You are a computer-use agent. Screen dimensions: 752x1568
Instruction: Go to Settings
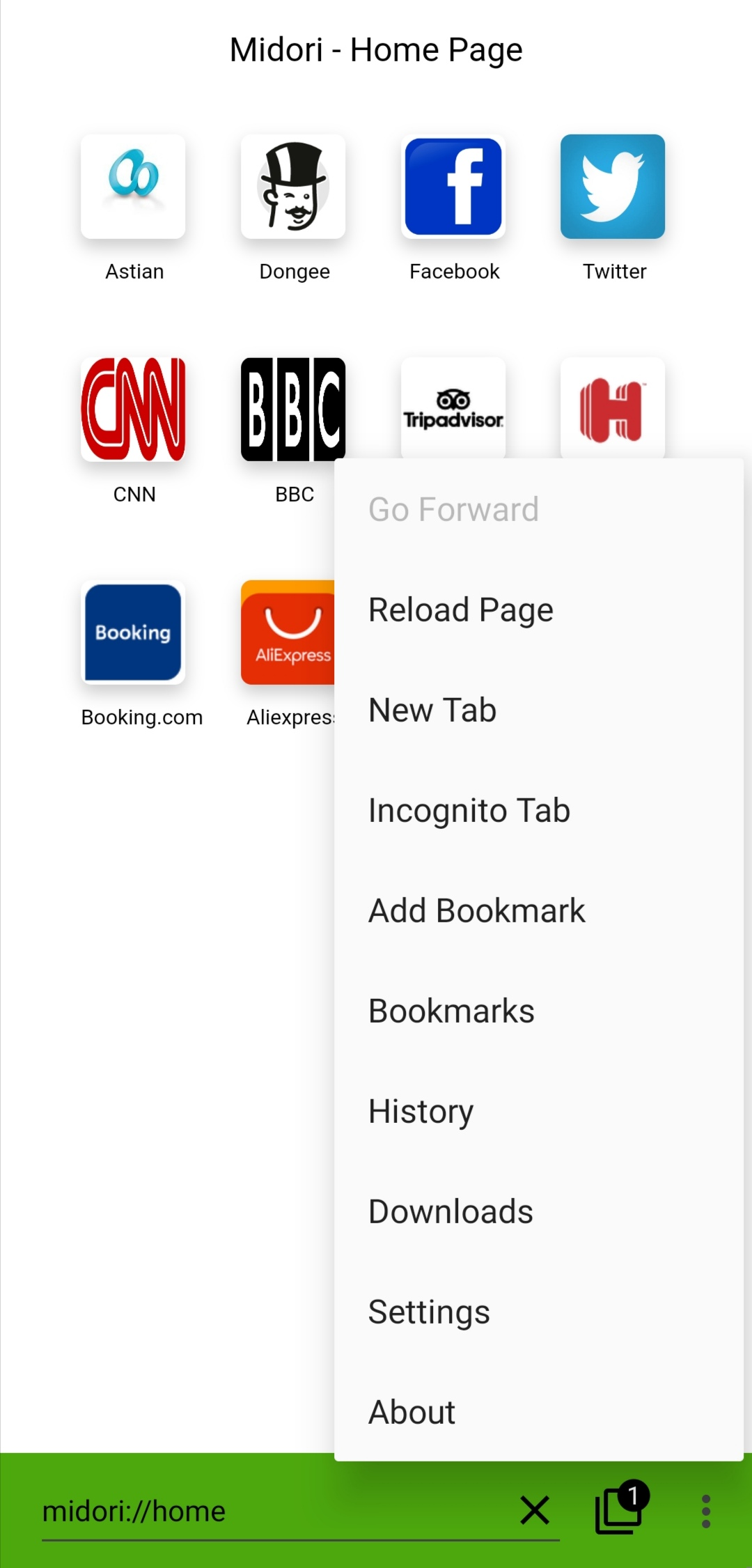pos(429,1312)
